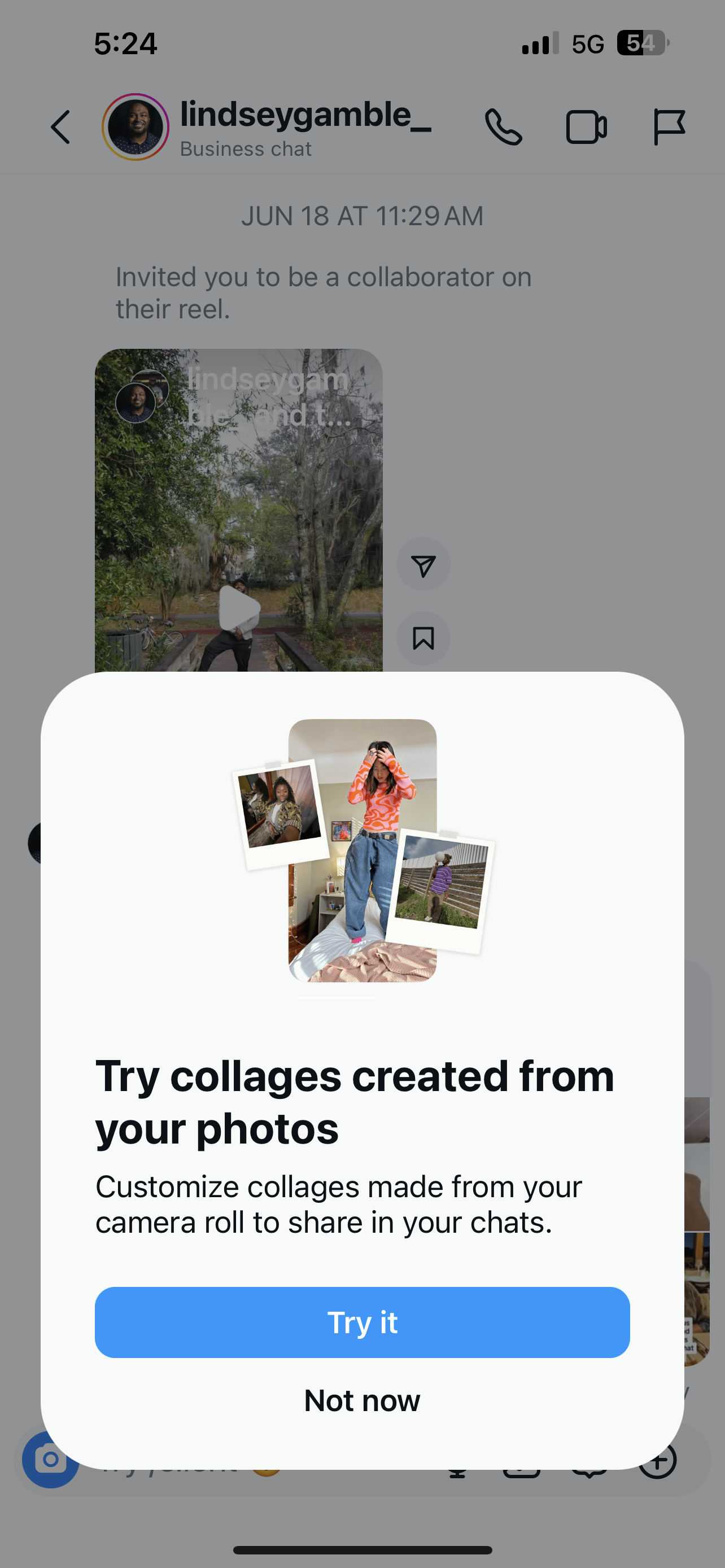
Task: Dismiss the collage prompt with Not now
Action: coord(362,1400)
